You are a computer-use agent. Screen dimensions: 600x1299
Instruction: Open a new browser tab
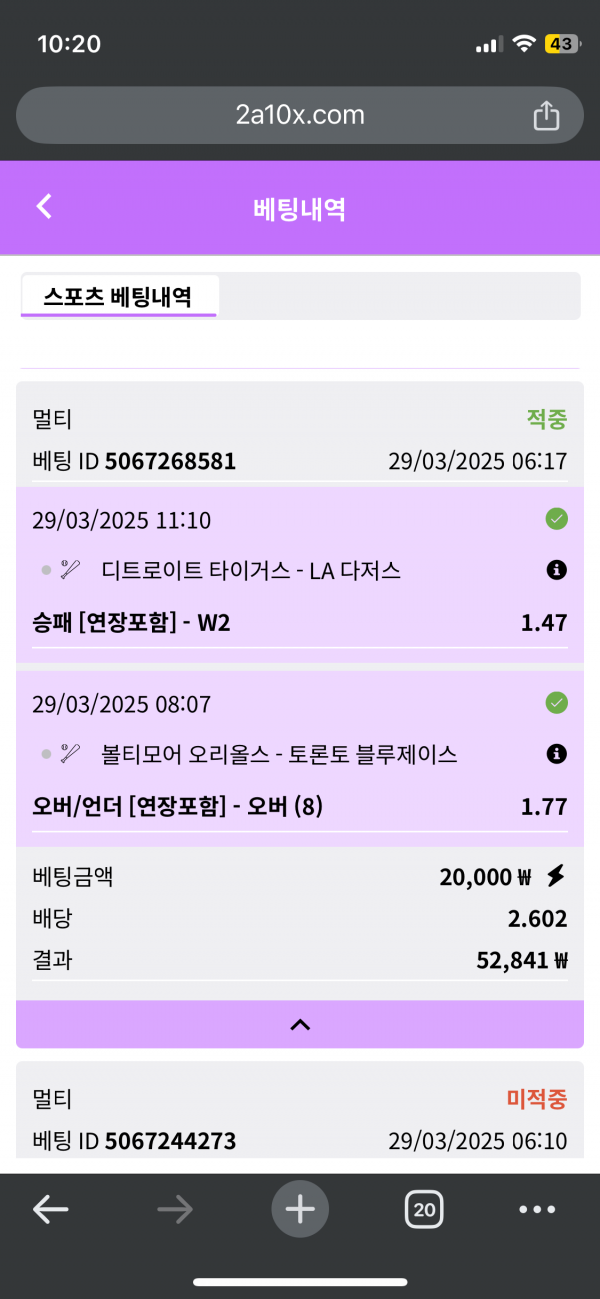[x=299, y=1210]
